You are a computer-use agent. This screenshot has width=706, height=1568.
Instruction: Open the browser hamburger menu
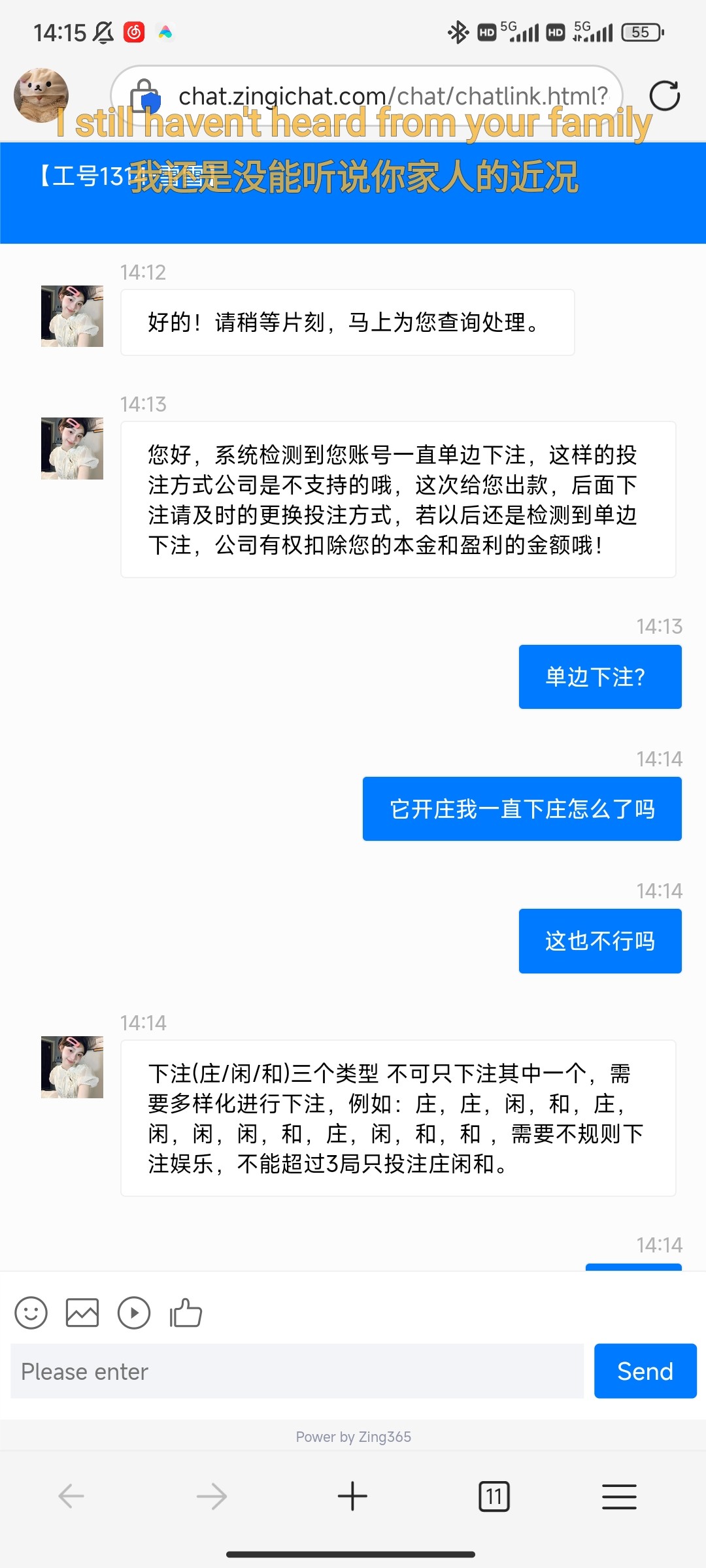[x=619, y=1496]
